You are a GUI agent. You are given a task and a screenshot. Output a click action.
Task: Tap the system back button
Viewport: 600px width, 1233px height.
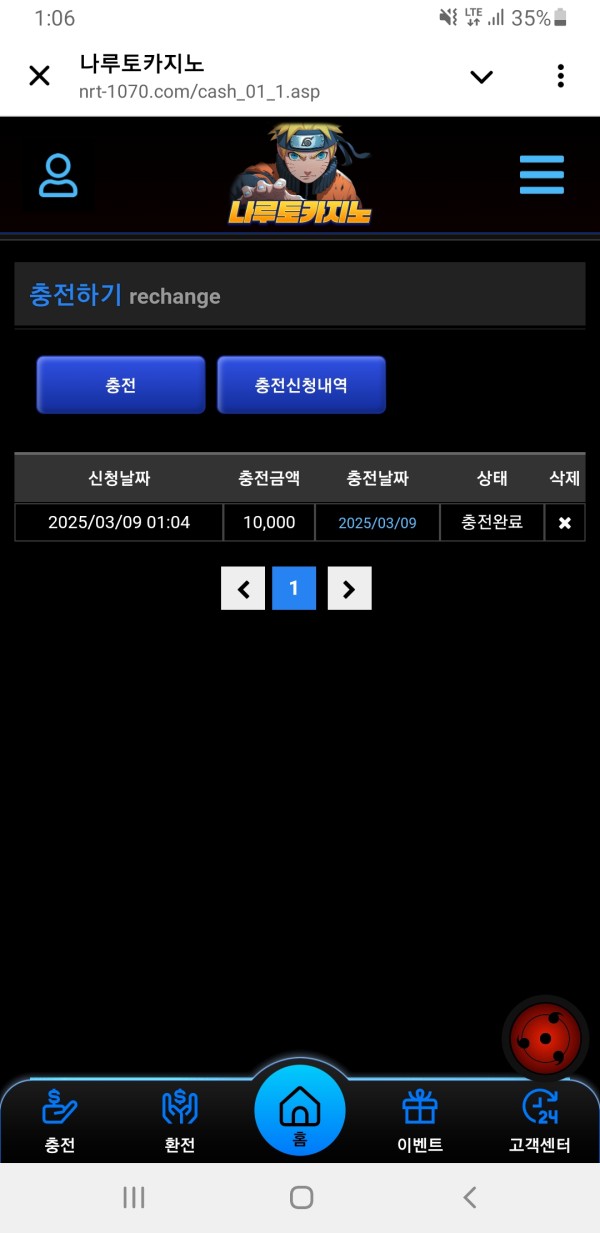(469, 1197)
